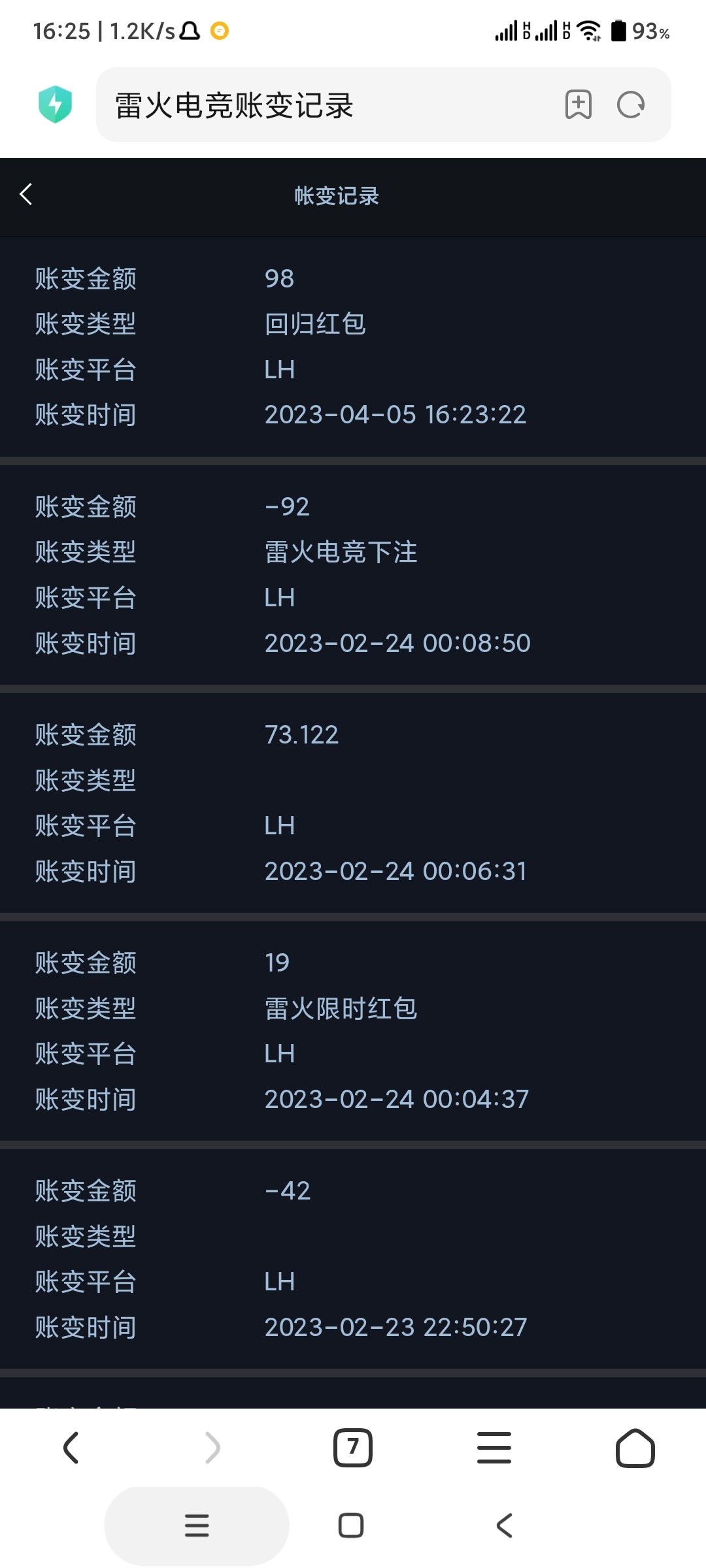Viewport: 706px width, 1568px height.
Task: Go back from the 帐变记录 page
Action: (26, 194)
